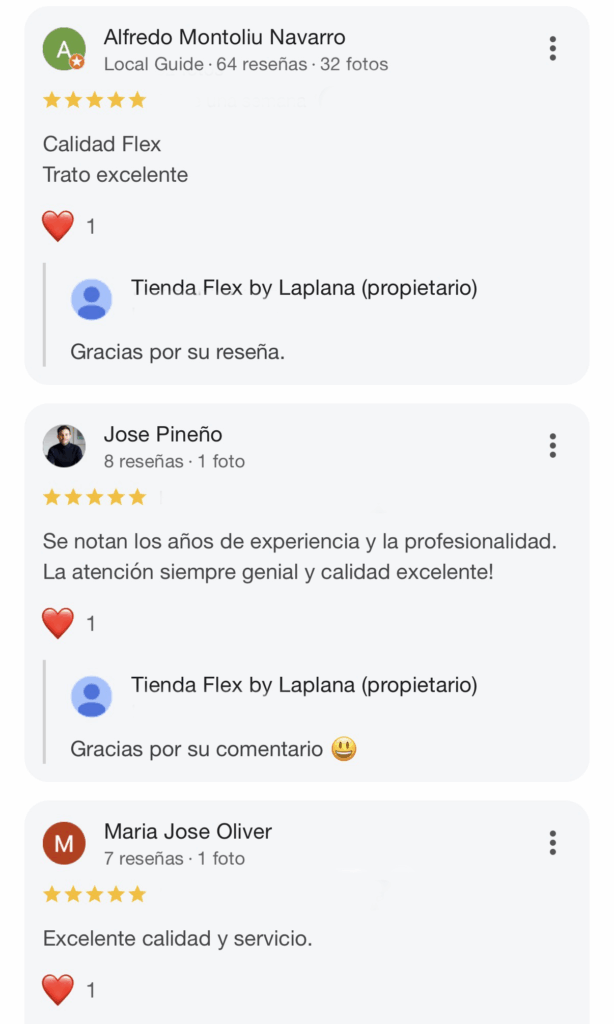Like Maria Jose Oliver's review with the heart
This screenshot has width=614, height=1024.
[x=58, y=990]
